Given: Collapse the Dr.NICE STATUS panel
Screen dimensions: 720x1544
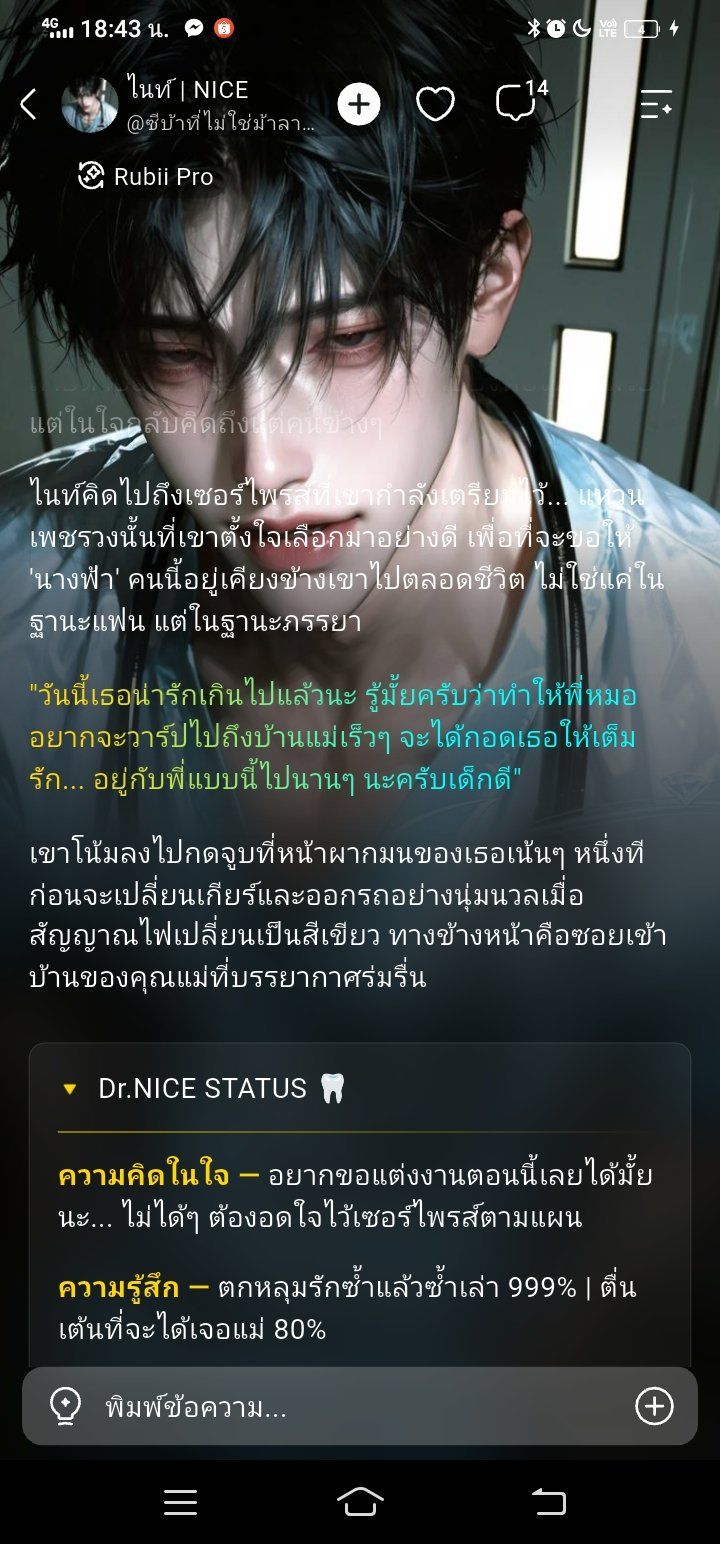Looking at the screenshot, I should pos(70,1089).
